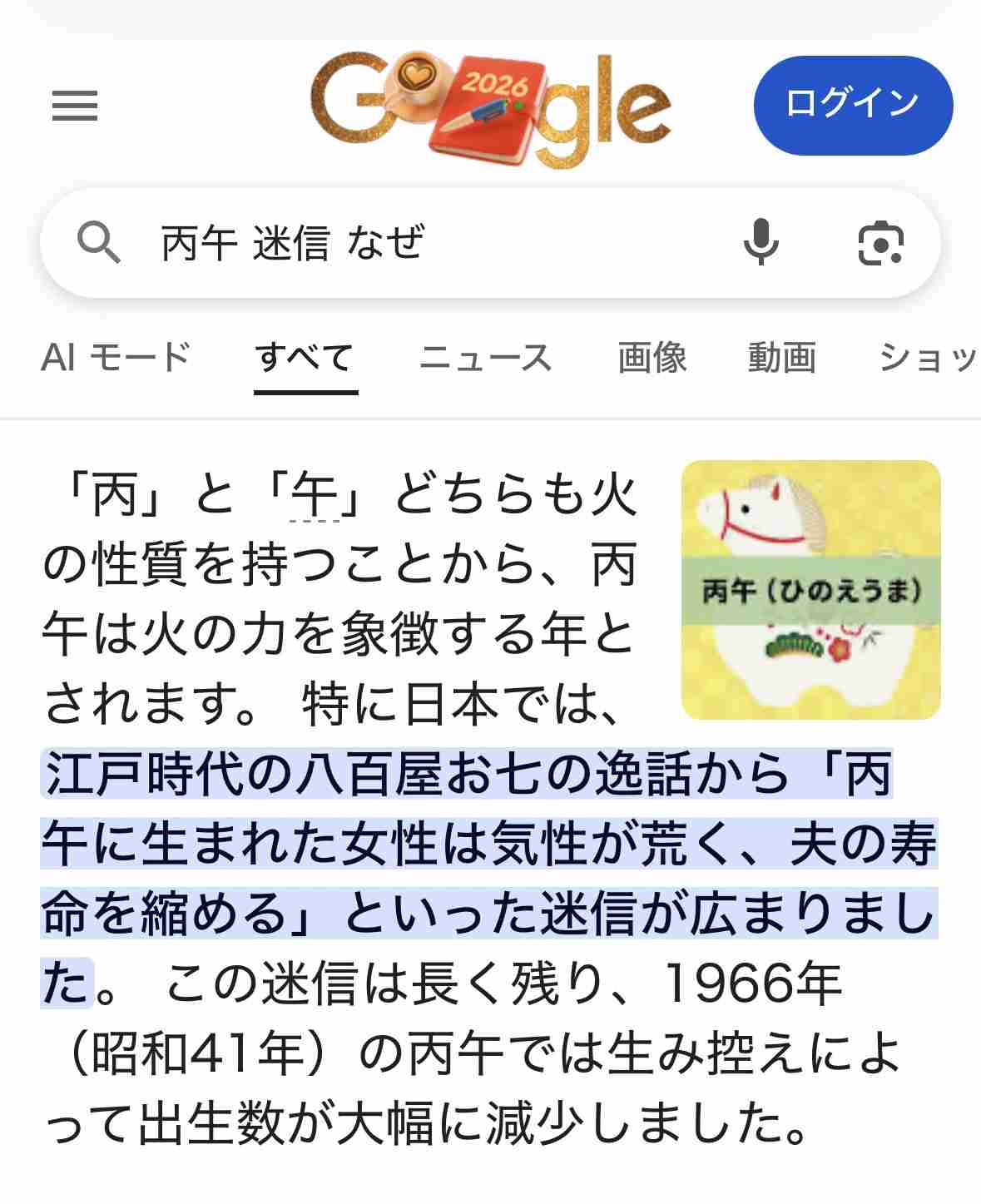Open the ニュース results tab

point(487,358)
